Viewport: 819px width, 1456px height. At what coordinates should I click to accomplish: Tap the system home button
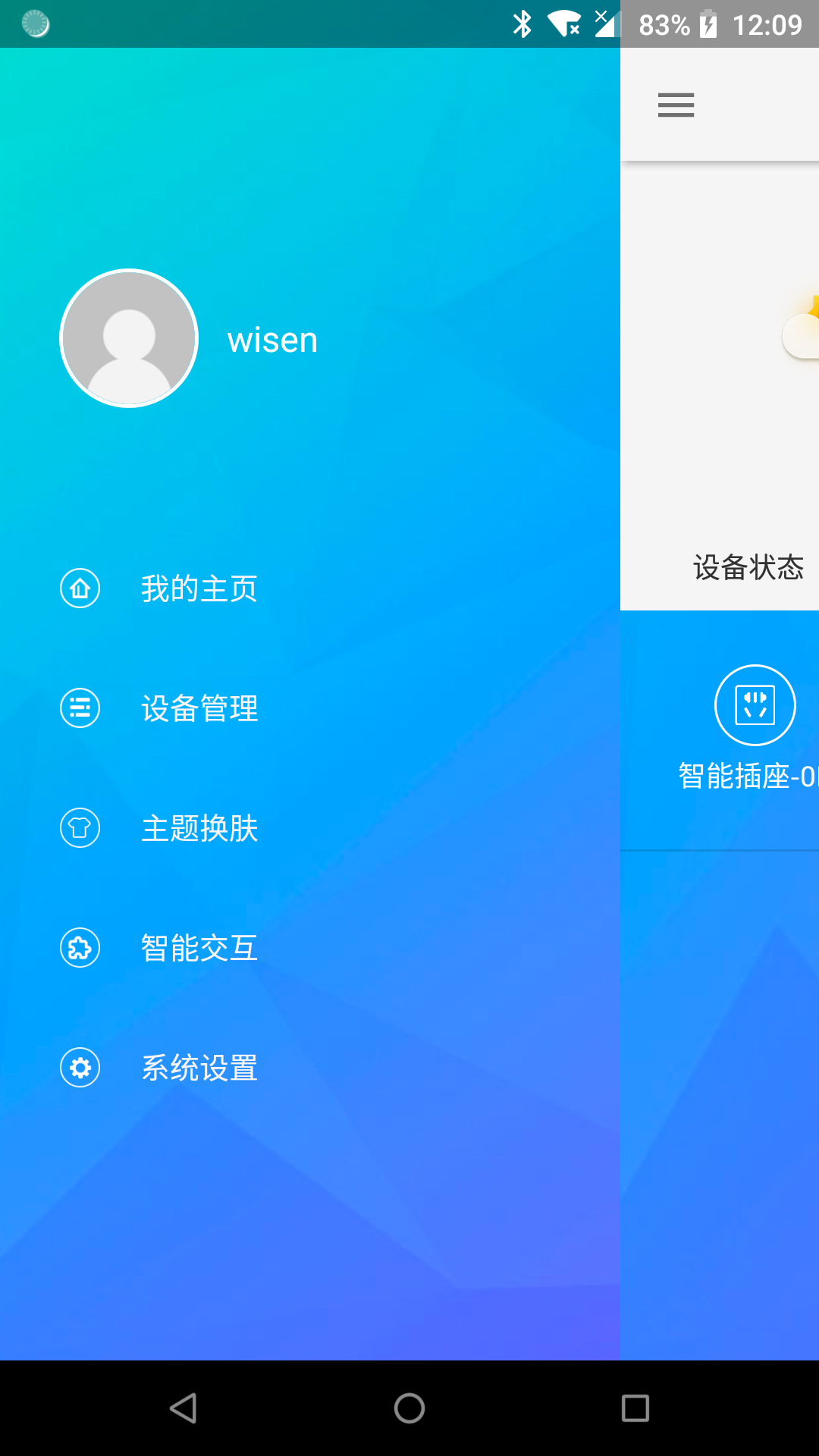coord(409,1408)
